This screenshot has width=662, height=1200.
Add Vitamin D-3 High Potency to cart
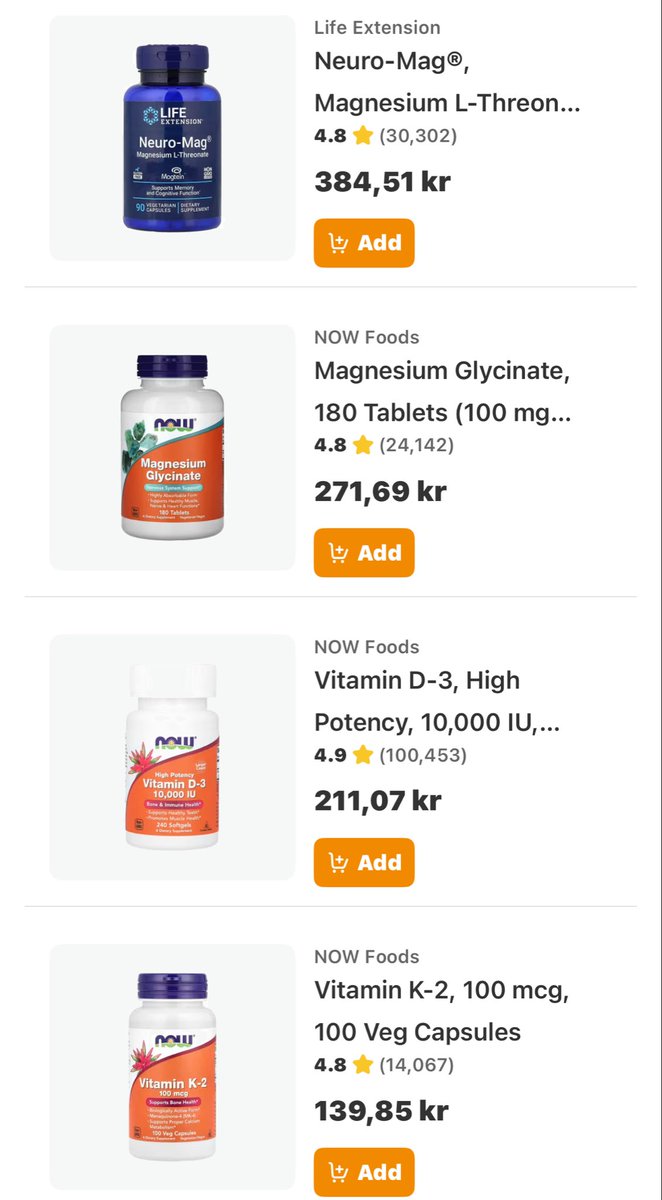(x=364, y=863)
